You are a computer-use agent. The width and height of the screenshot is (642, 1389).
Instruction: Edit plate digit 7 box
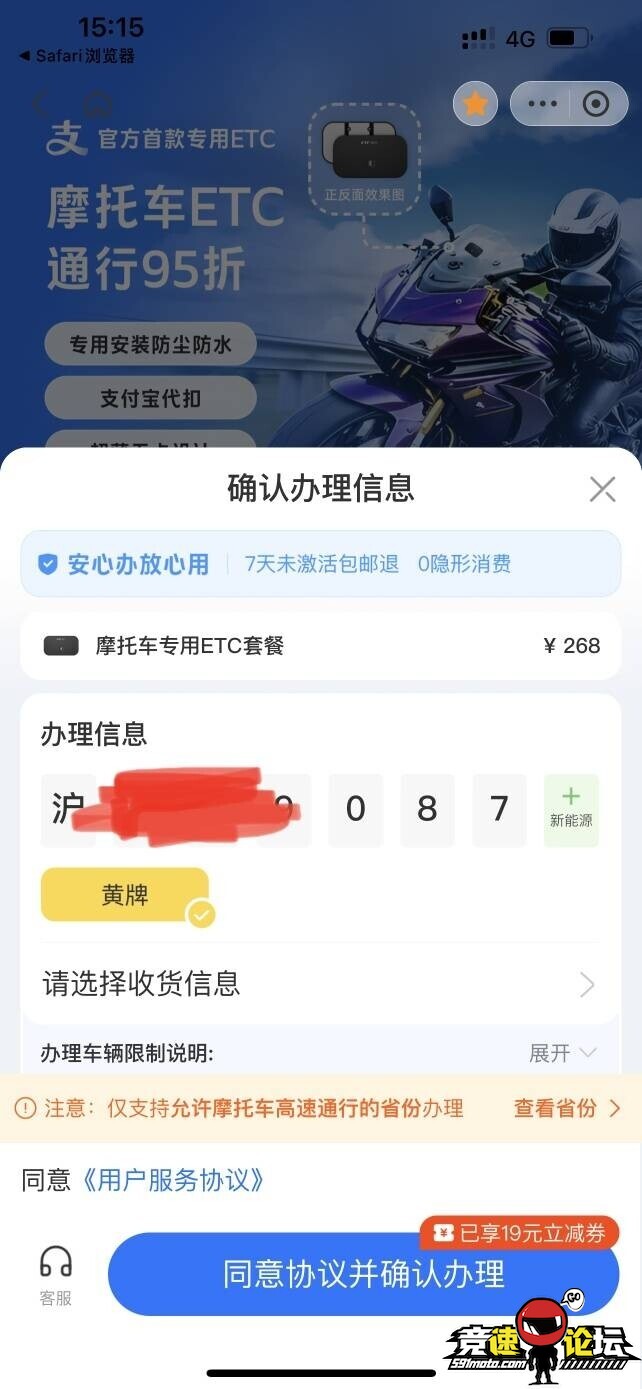click(x=499, y=809)
